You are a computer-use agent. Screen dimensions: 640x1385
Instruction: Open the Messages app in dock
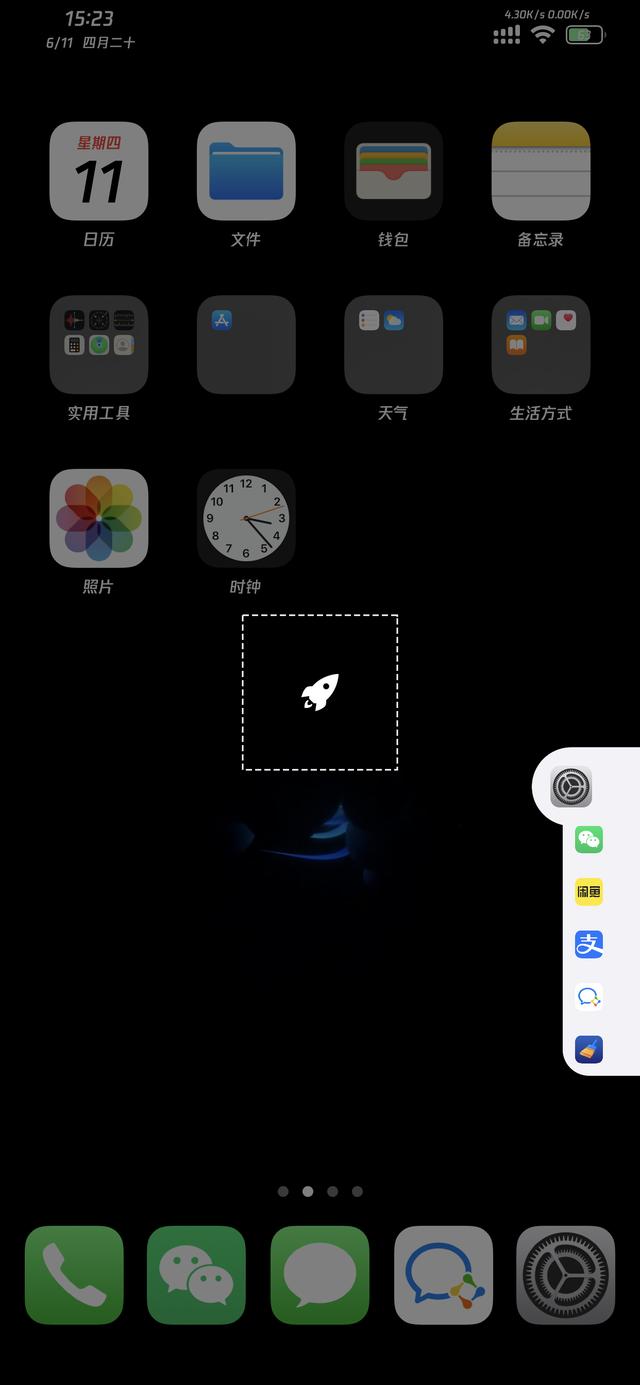(320, 1275)
